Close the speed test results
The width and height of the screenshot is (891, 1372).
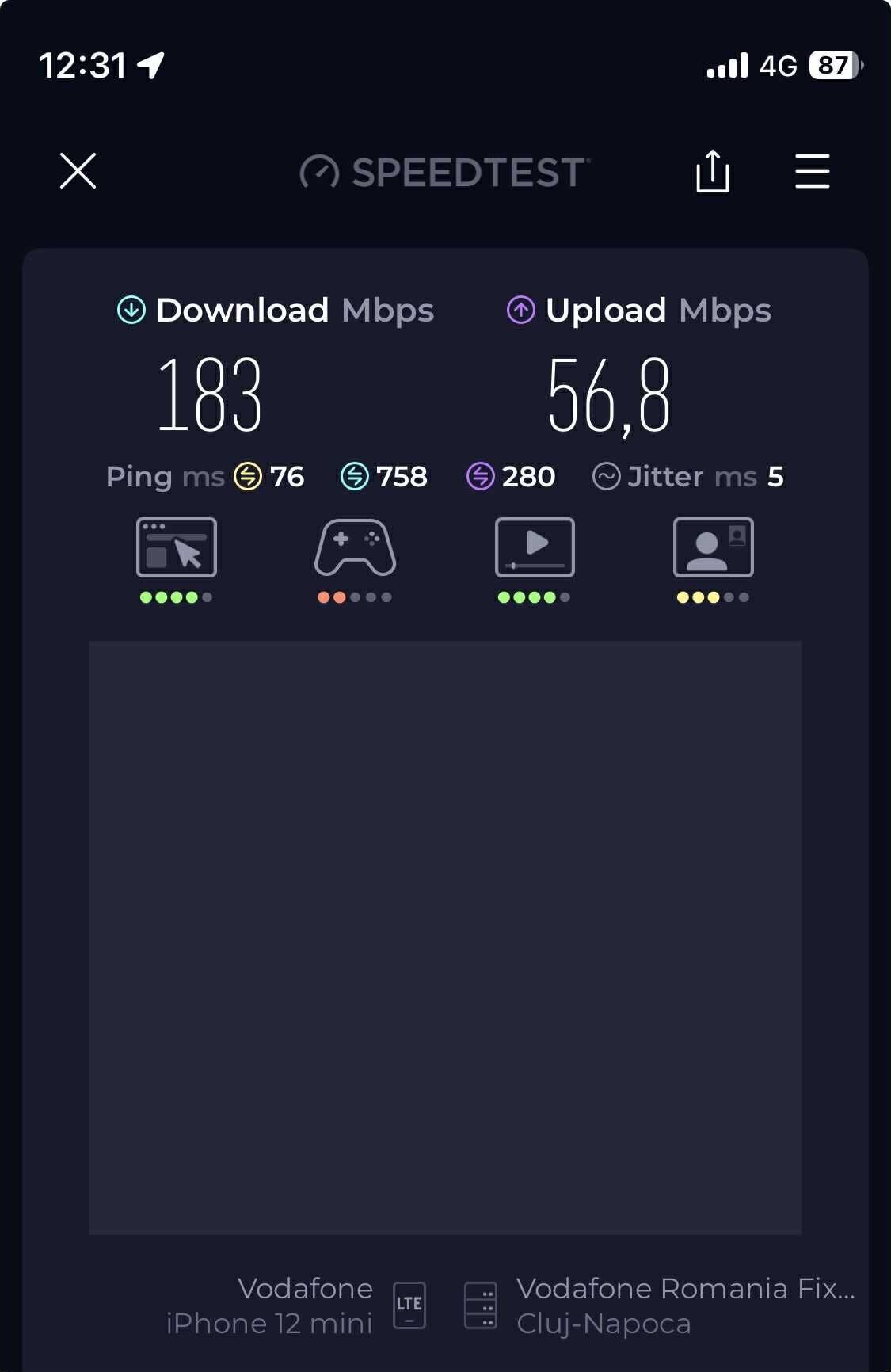(x=78, y=171)
